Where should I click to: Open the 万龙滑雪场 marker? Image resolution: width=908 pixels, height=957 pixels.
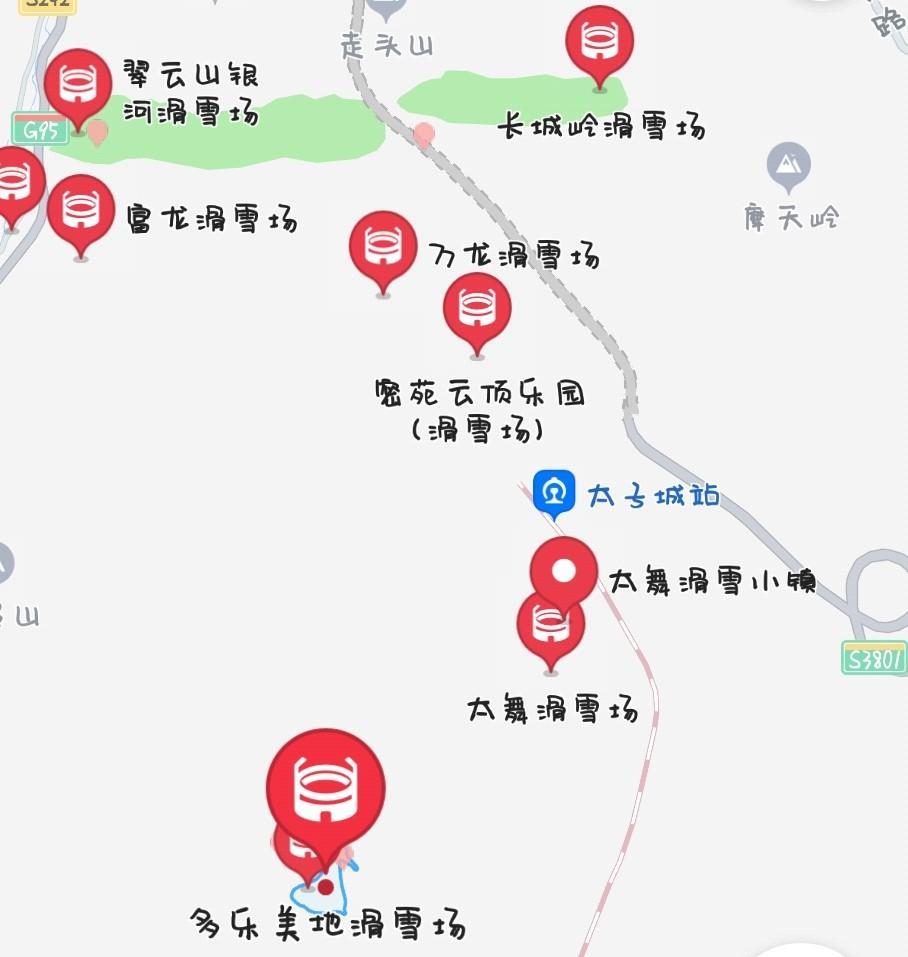(383, 245)
